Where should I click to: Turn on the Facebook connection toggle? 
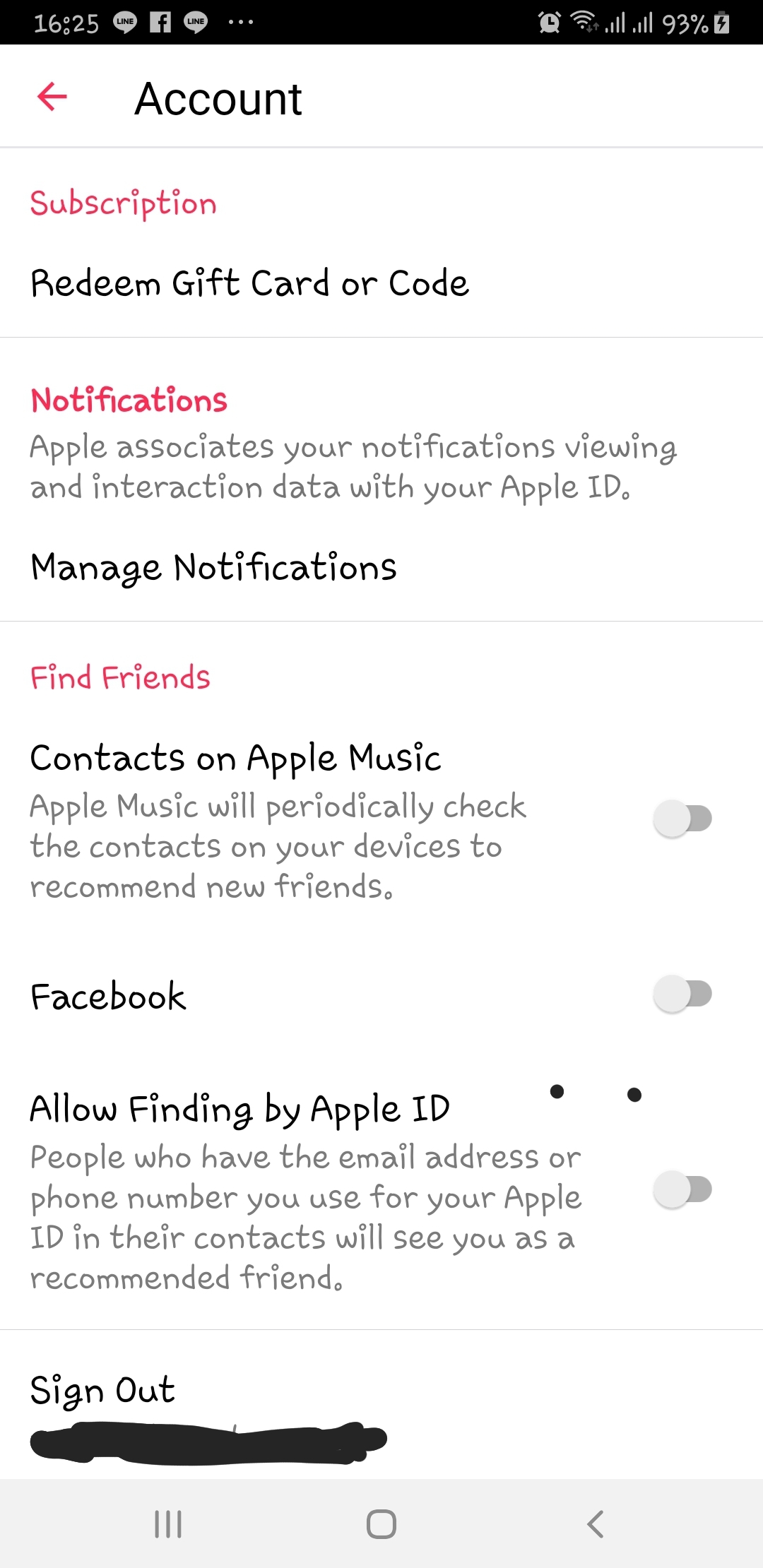tap(683, 994)
